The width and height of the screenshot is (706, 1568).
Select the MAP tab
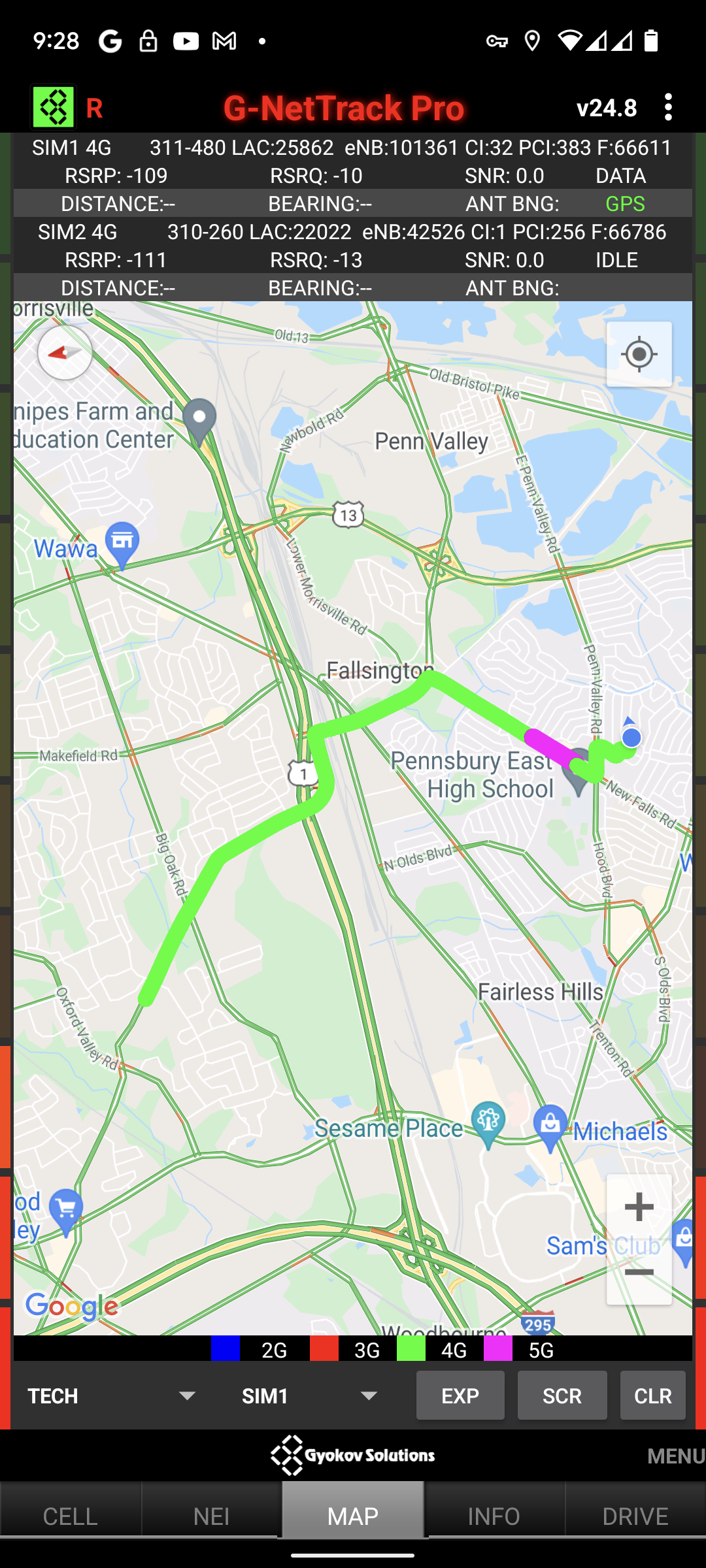pos(353,1516)
